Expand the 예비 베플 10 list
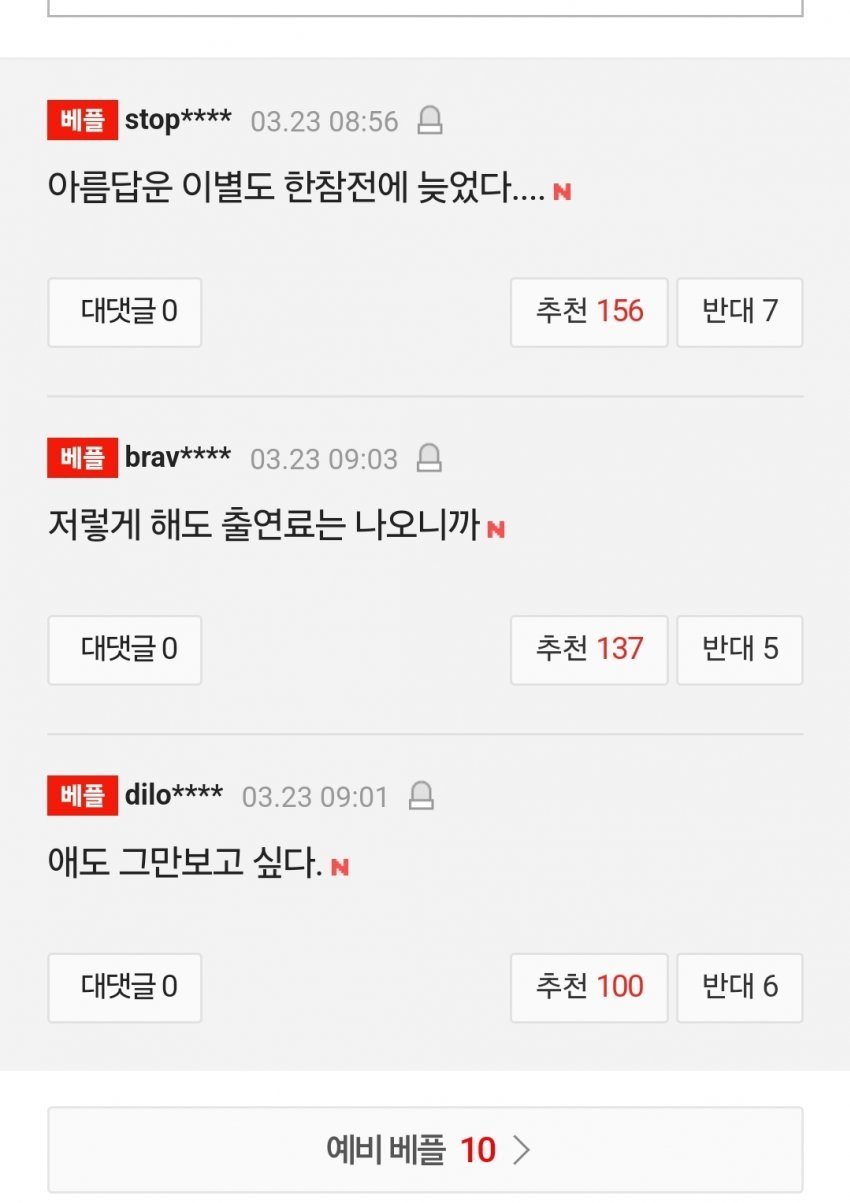 pyautogui.click(x=425, y=1150)
